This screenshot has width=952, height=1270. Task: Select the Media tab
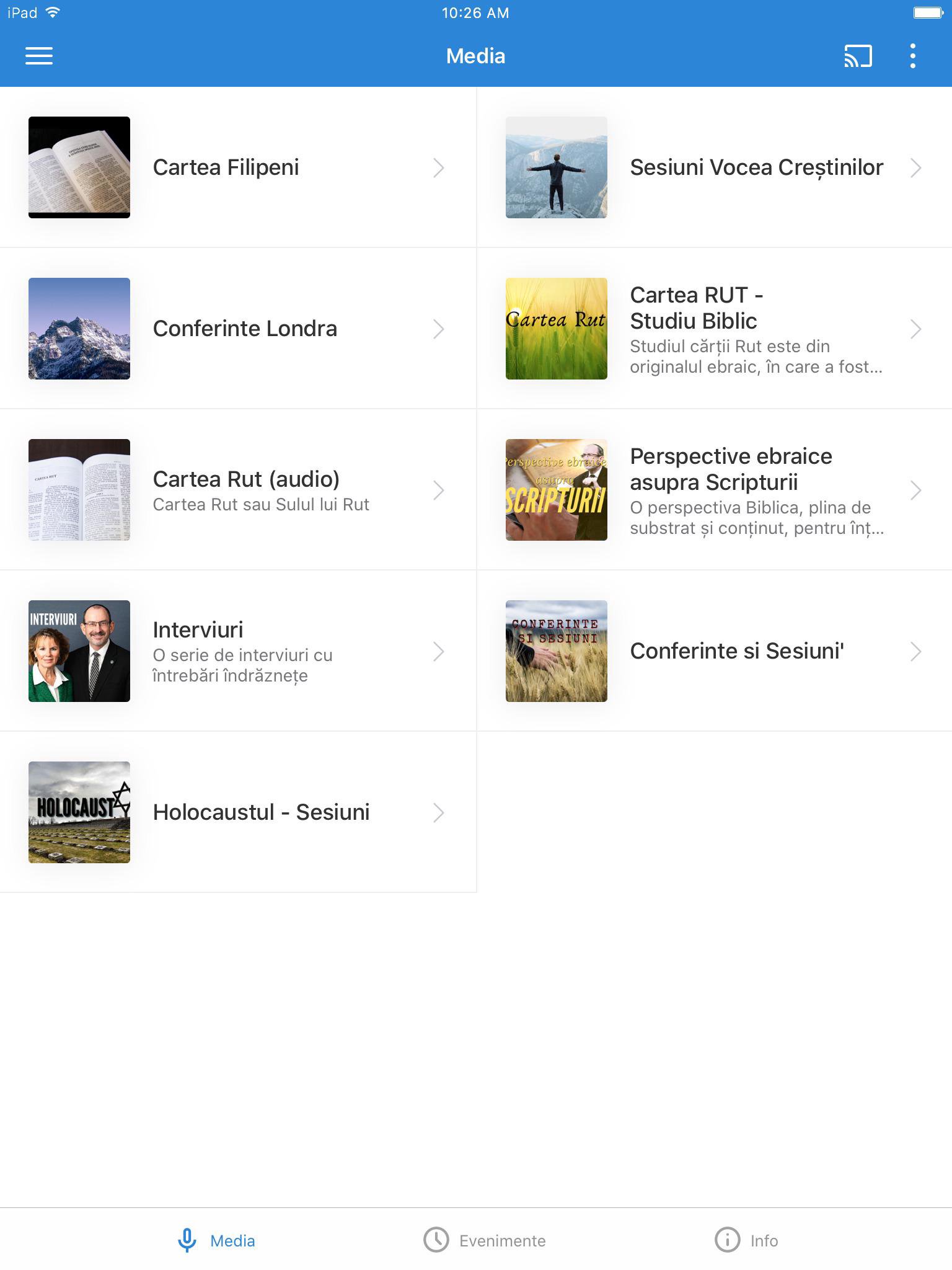[x=216, y=1240]
